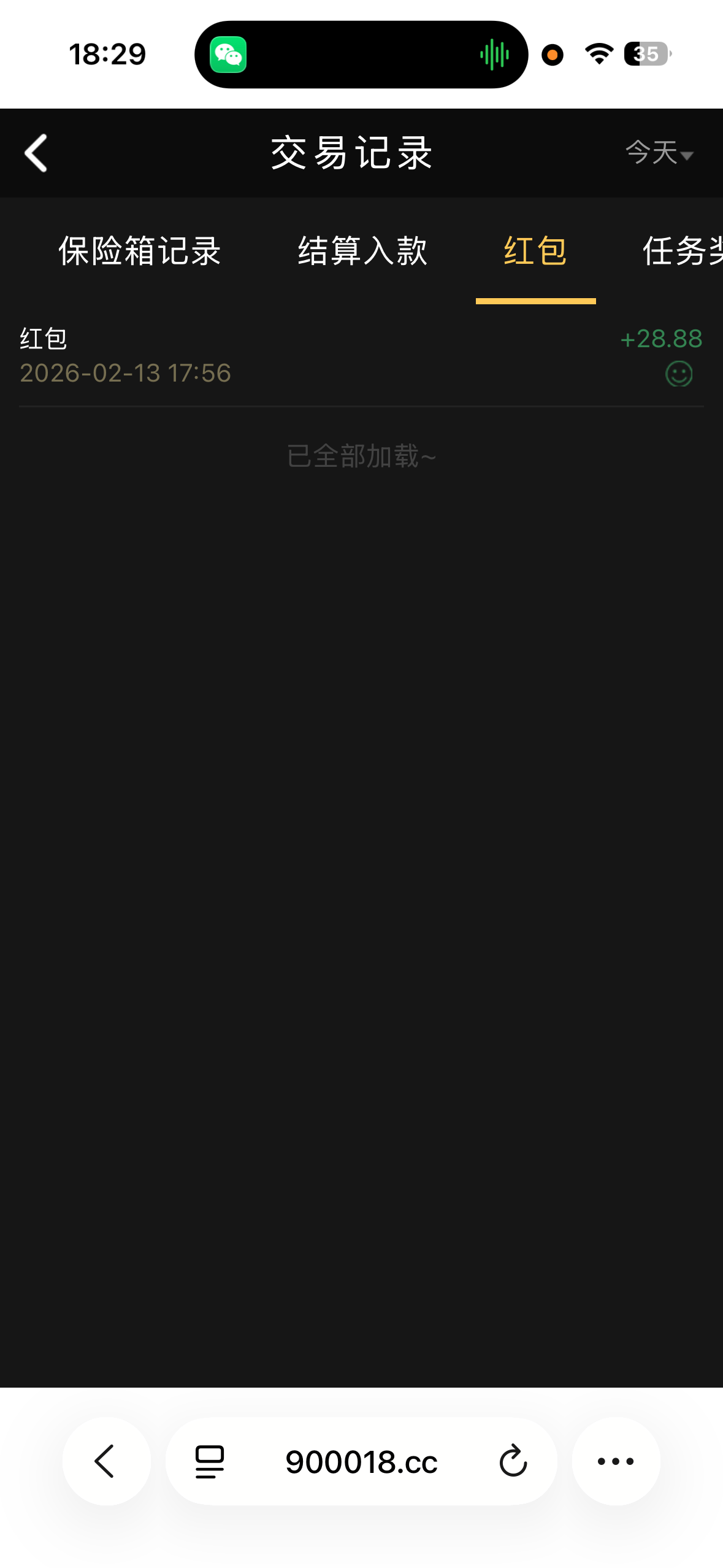
Task: Tap the 900018.cc address bar
Action: click(361, 1461)
